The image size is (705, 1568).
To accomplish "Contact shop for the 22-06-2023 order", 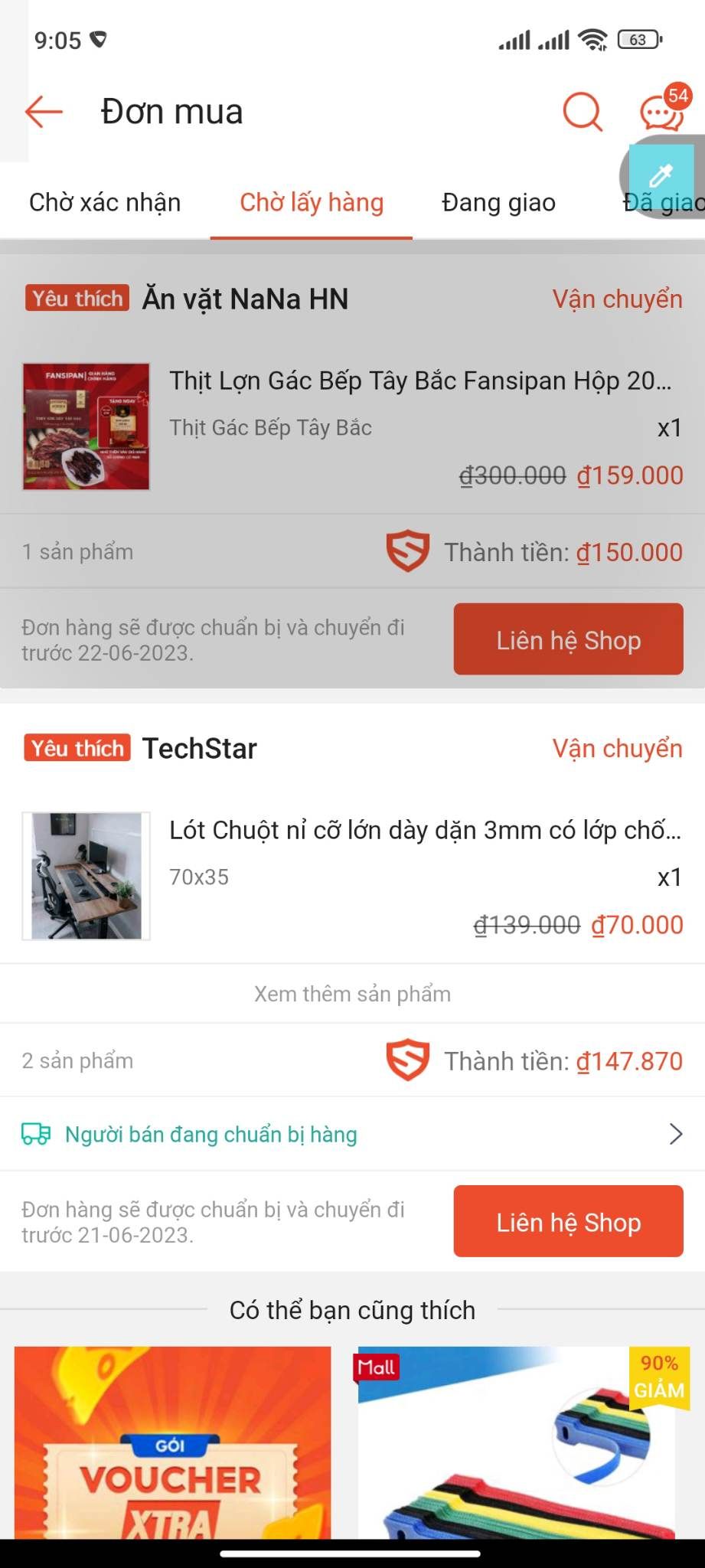I will pos(568,639).
